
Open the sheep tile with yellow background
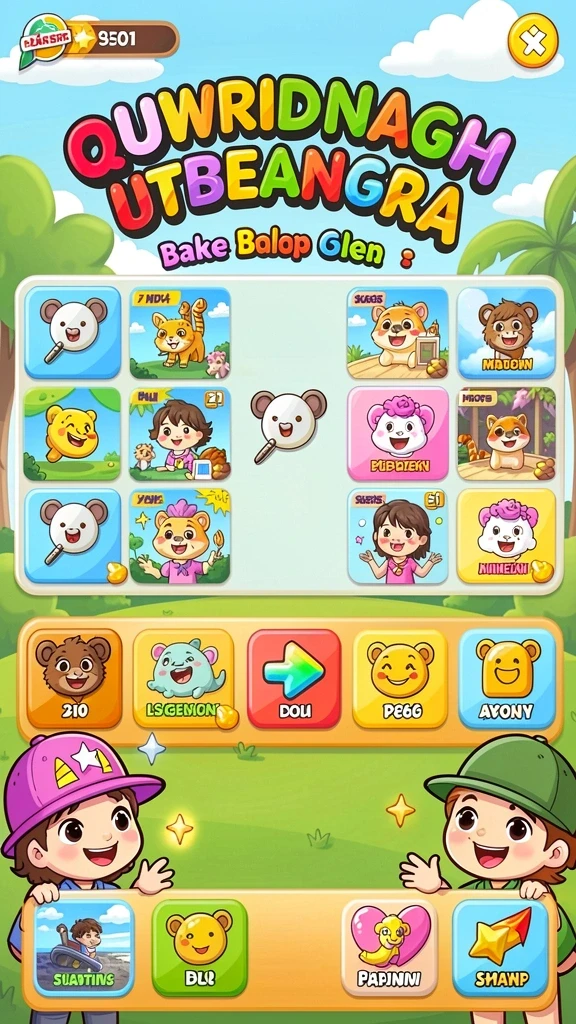[x=506, y=536]
